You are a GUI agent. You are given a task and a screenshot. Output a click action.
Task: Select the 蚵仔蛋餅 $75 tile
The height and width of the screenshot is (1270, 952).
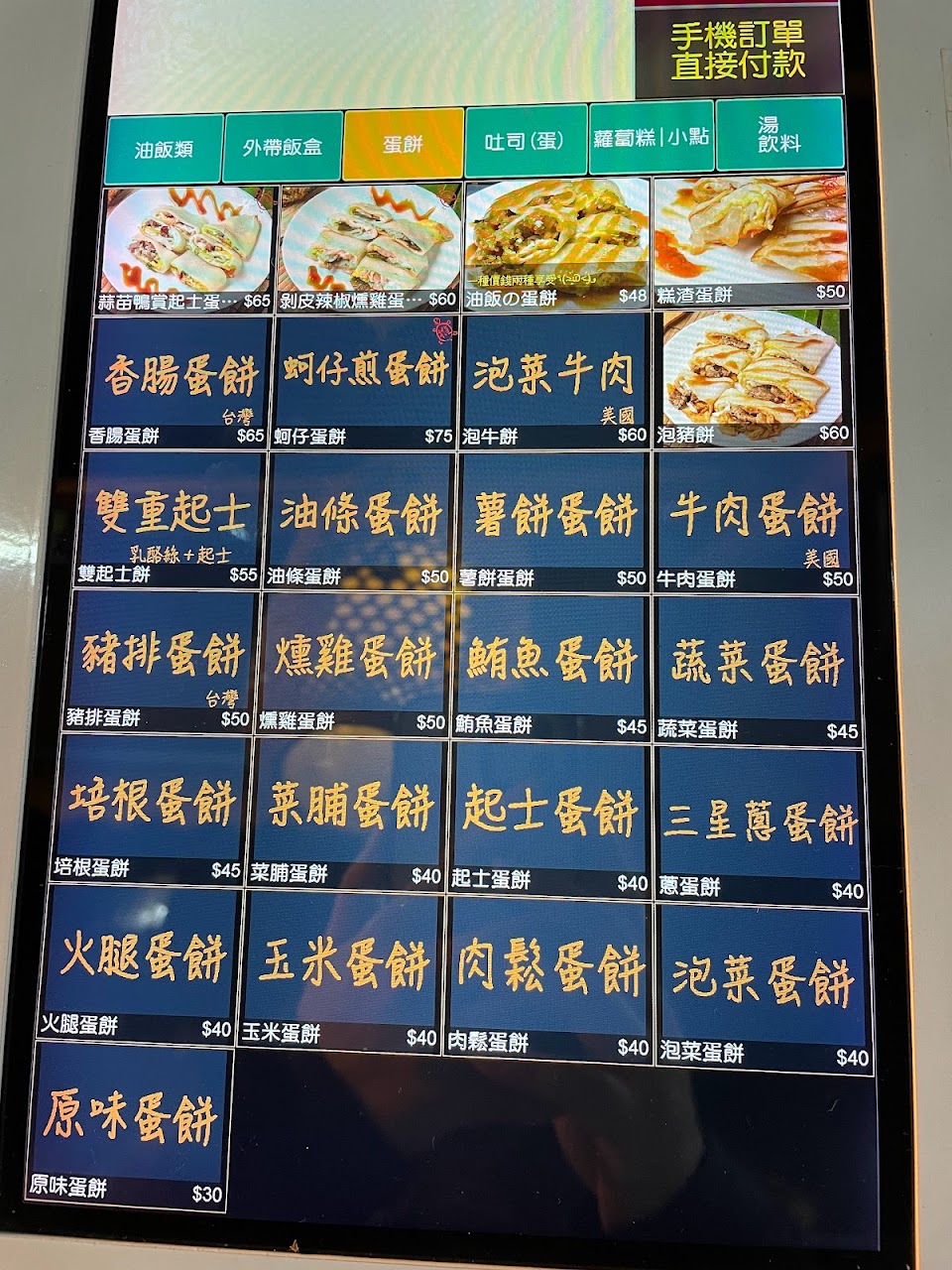tap(364, 381)
